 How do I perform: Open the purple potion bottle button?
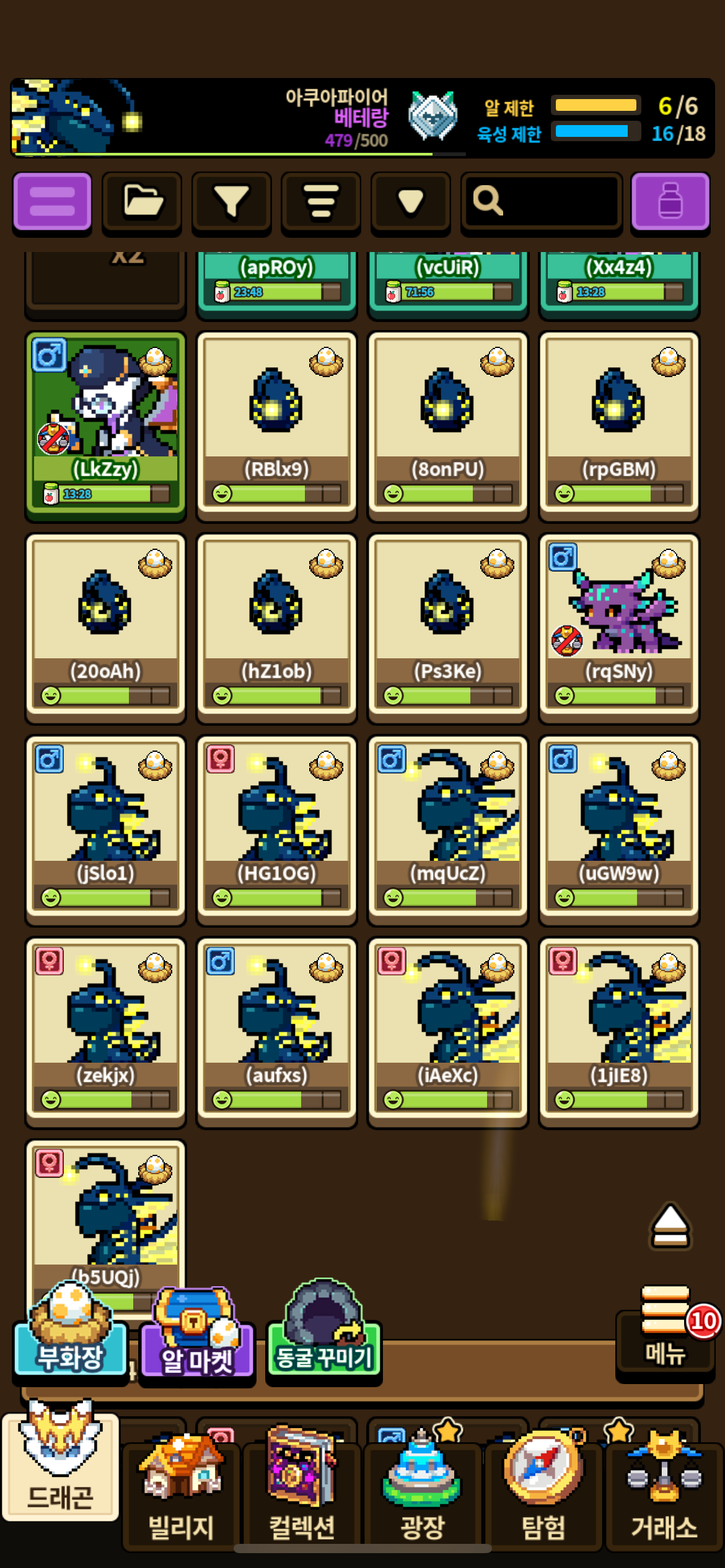point(670,201)
